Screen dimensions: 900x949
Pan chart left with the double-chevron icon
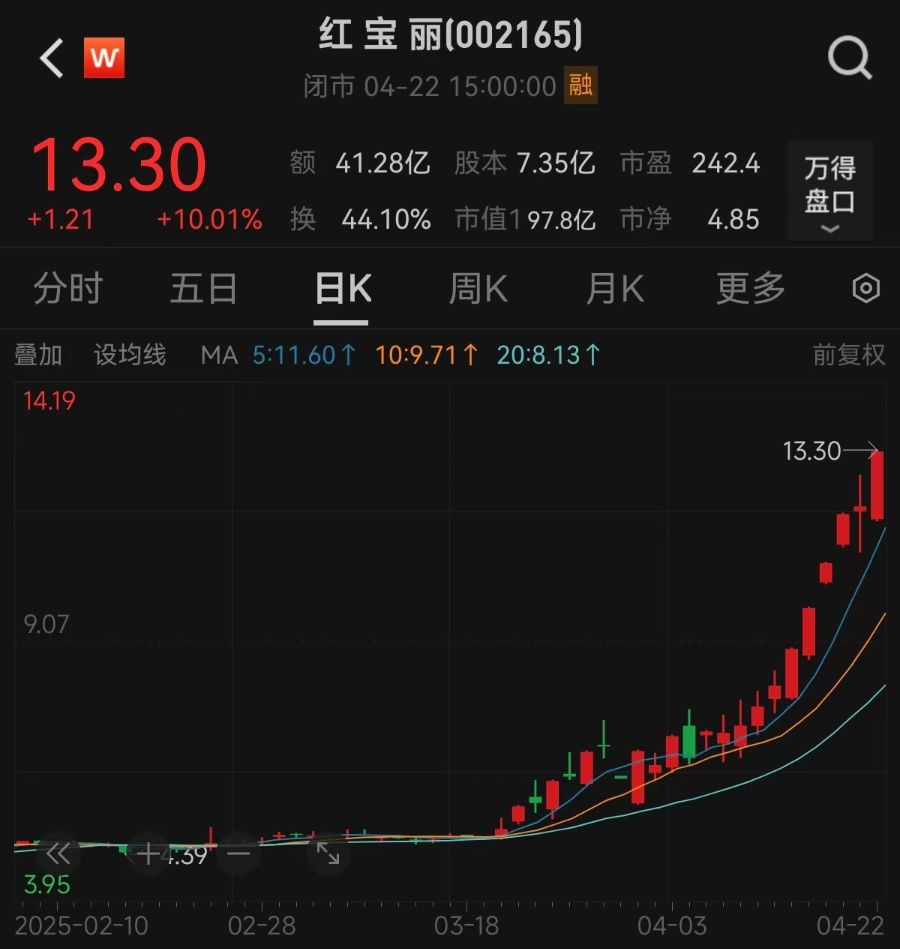coord(57,855)
